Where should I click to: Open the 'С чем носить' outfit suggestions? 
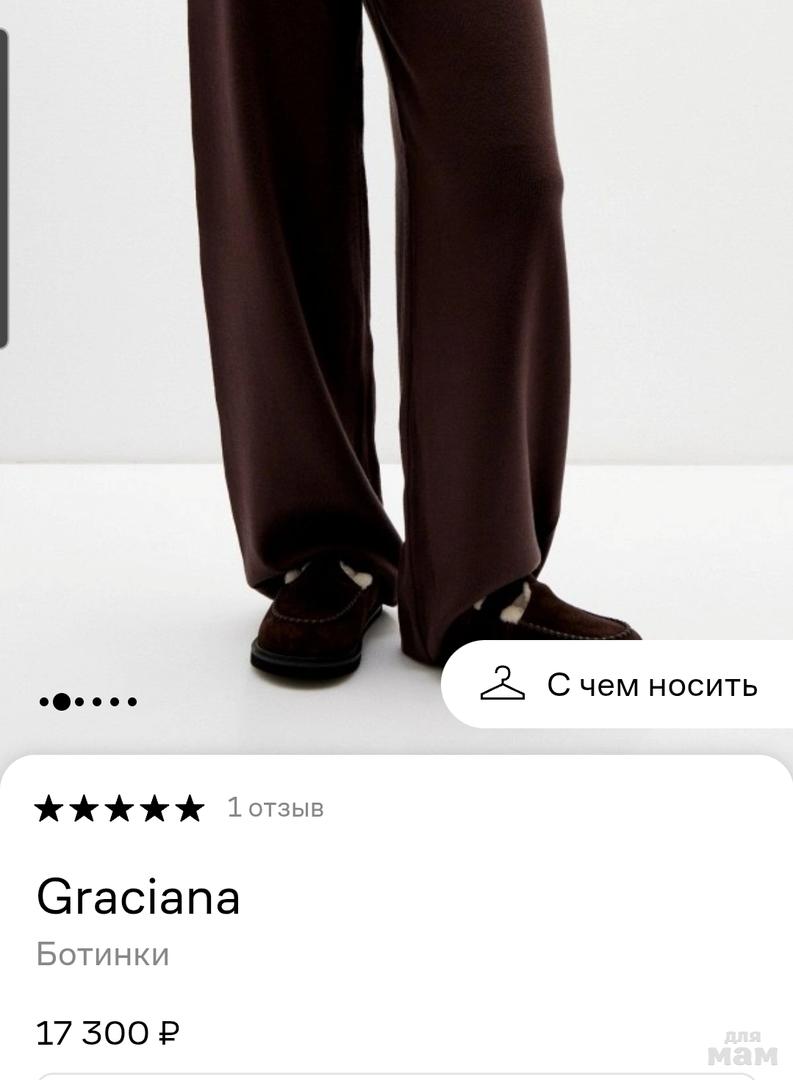point(620,685)
